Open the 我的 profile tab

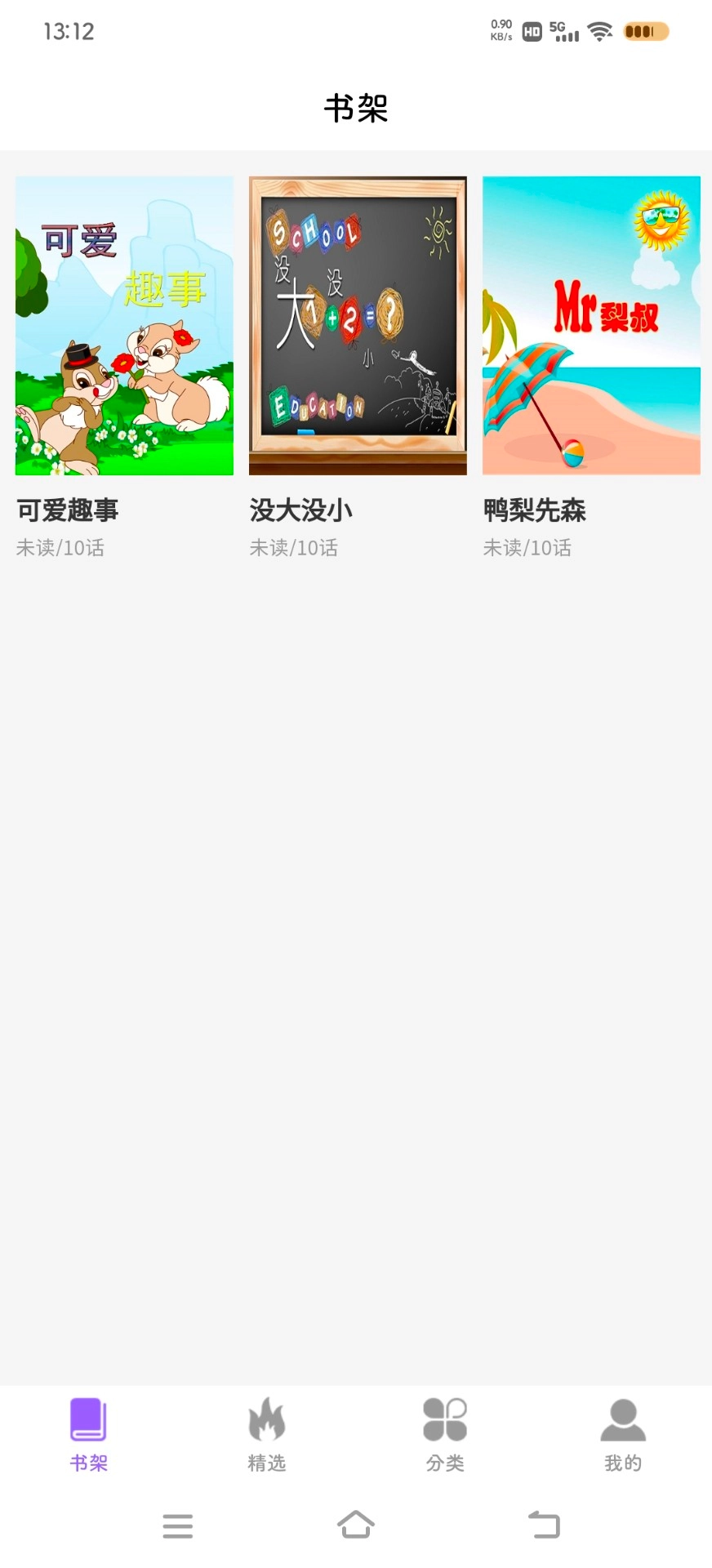pyautogui.click(x=623, y=1435)
